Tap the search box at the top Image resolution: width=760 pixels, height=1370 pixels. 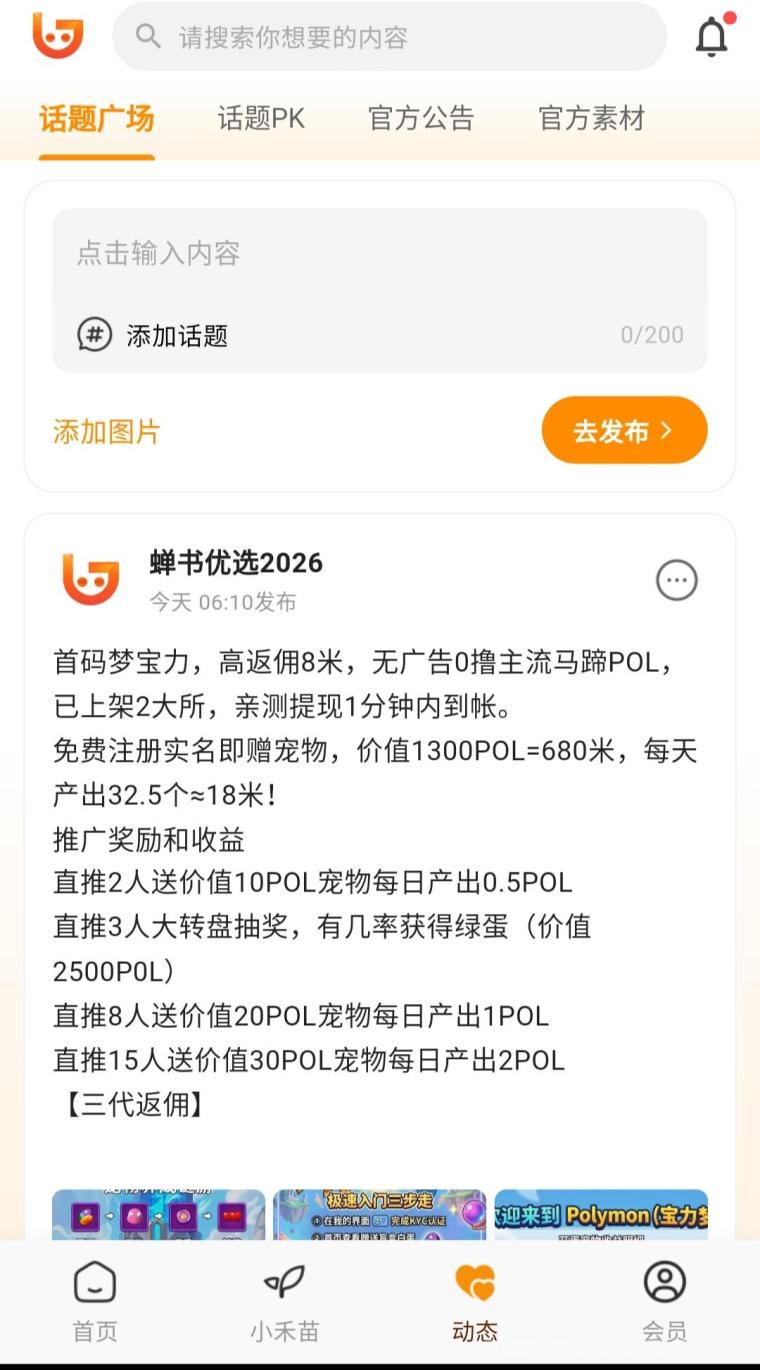[390, 37]
